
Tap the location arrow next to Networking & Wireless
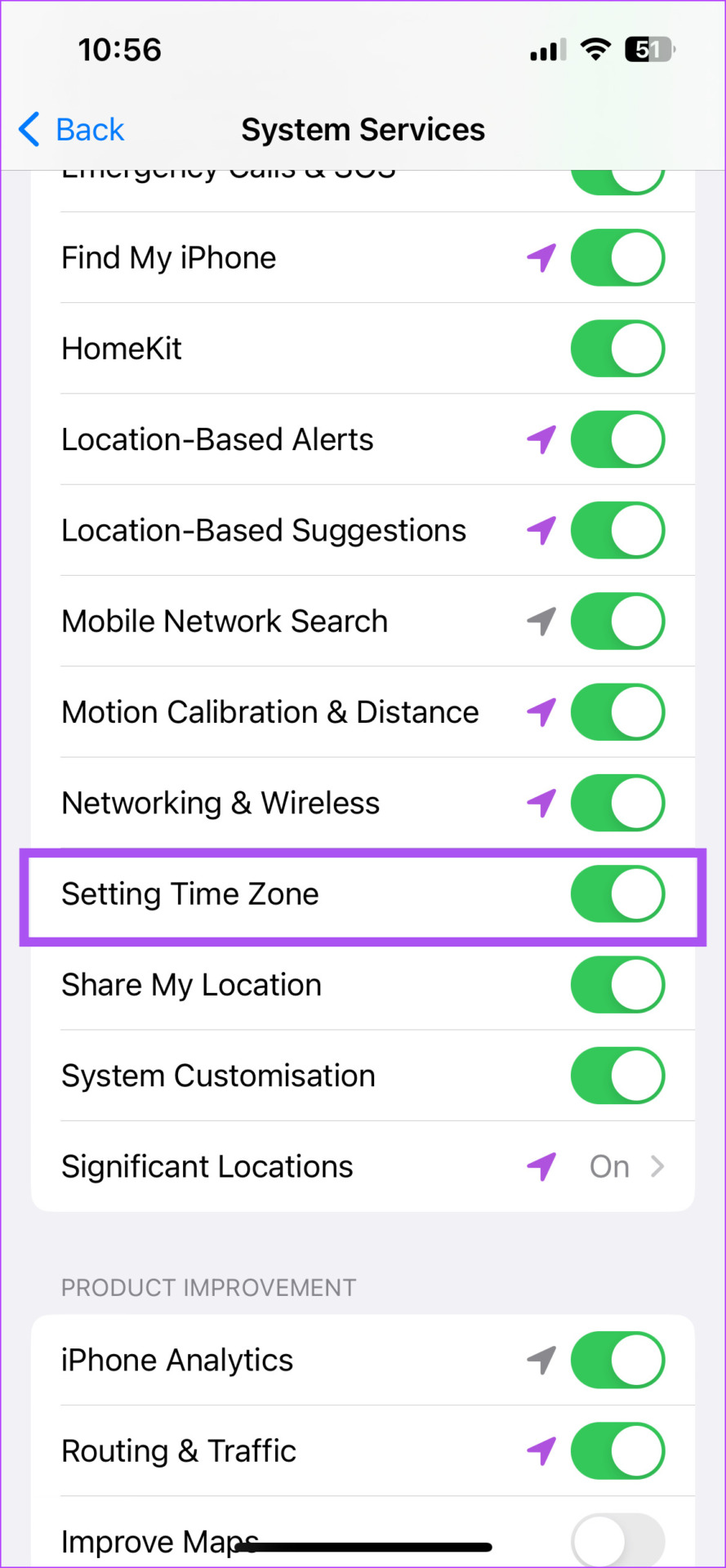[541, 803]
